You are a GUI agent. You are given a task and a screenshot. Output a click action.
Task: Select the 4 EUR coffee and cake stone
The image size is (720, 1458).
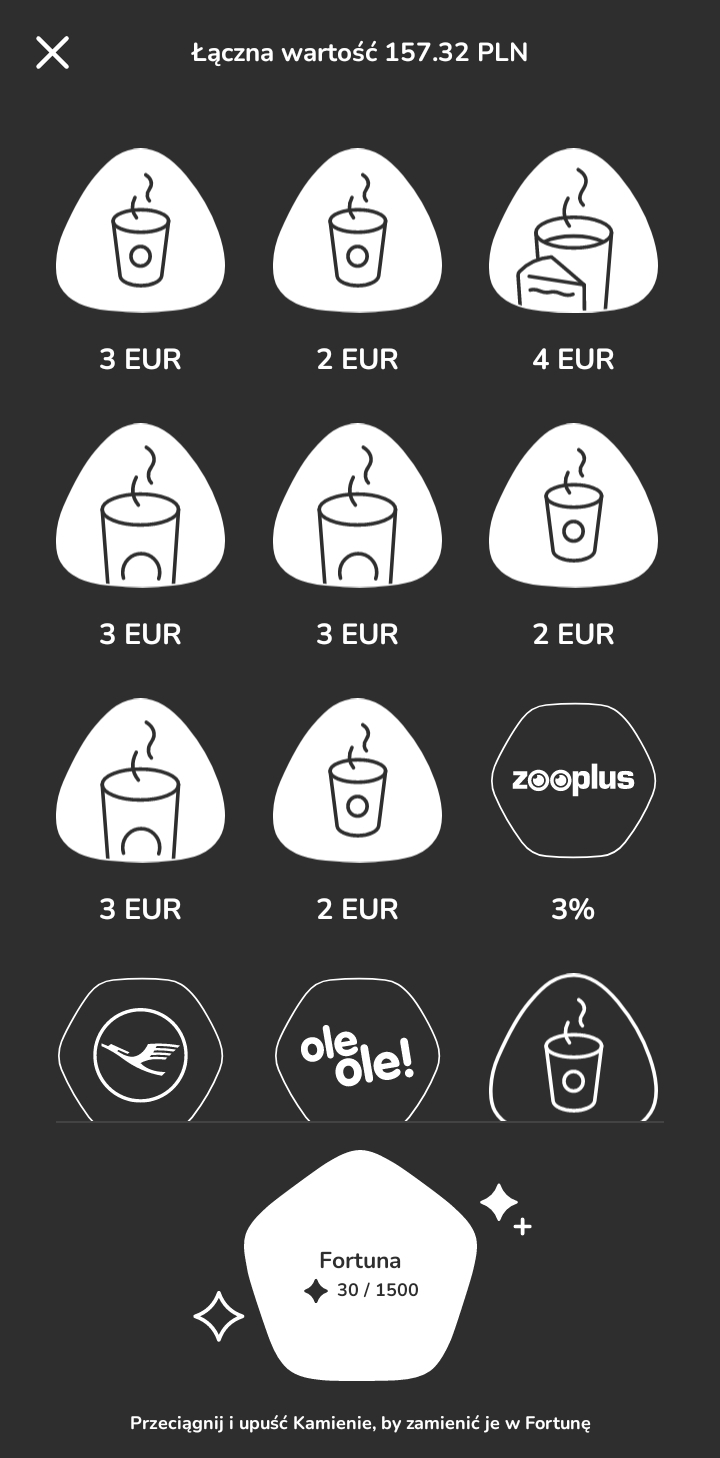pyautogui.click(x=573, y=235)
